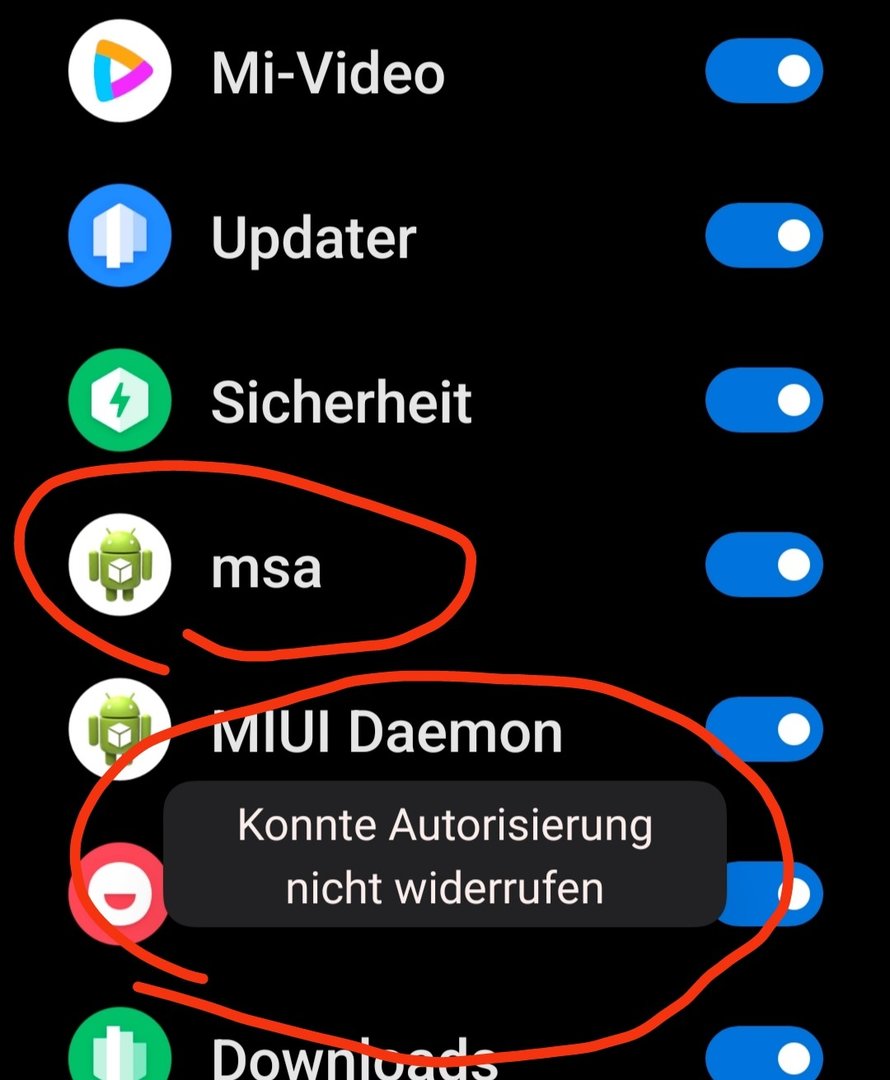Disable the Downloads toggle

coord(764,1057)
